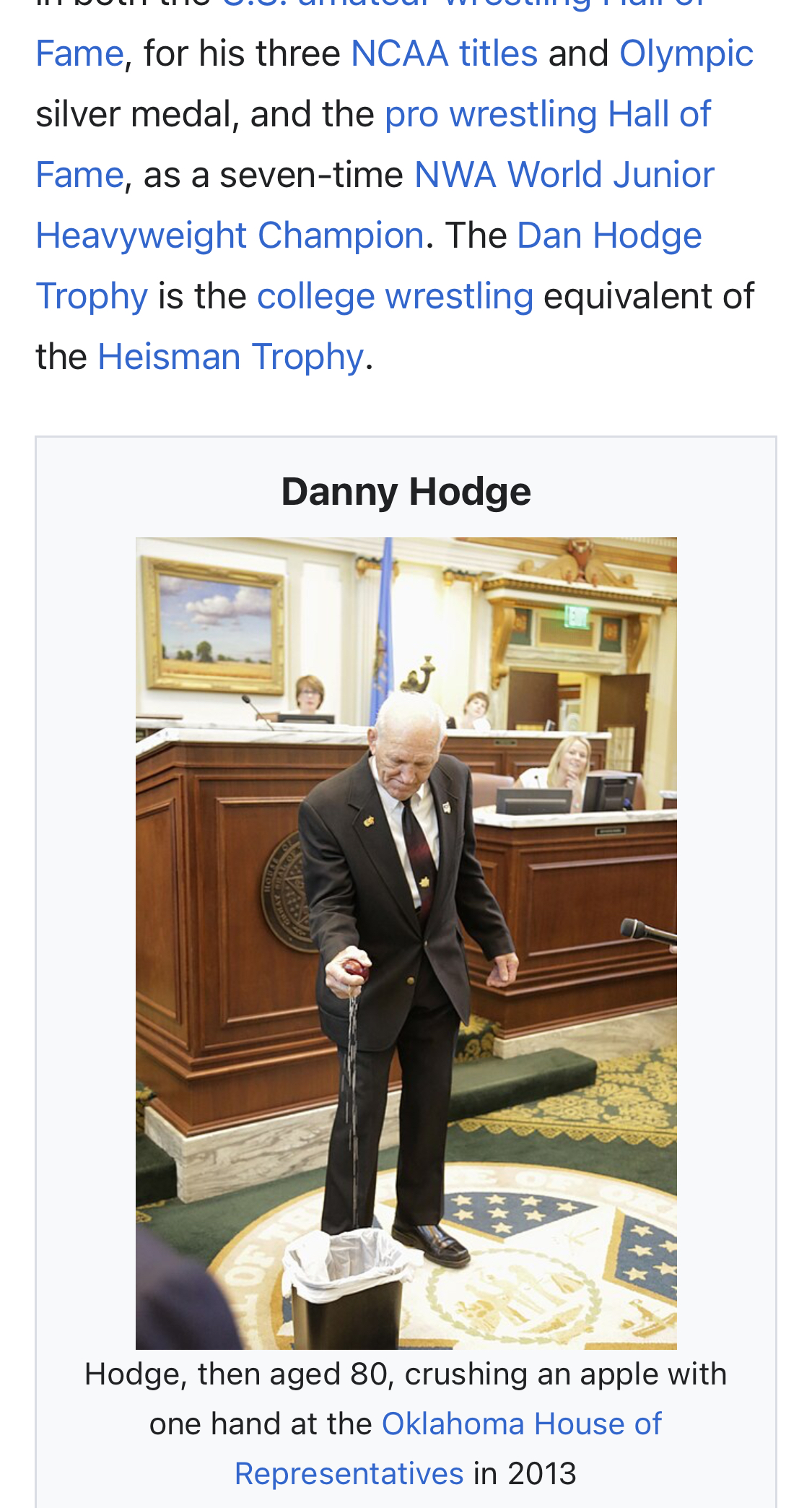
Task: Open the Heisman Trophy link
Action: (230, 357)
